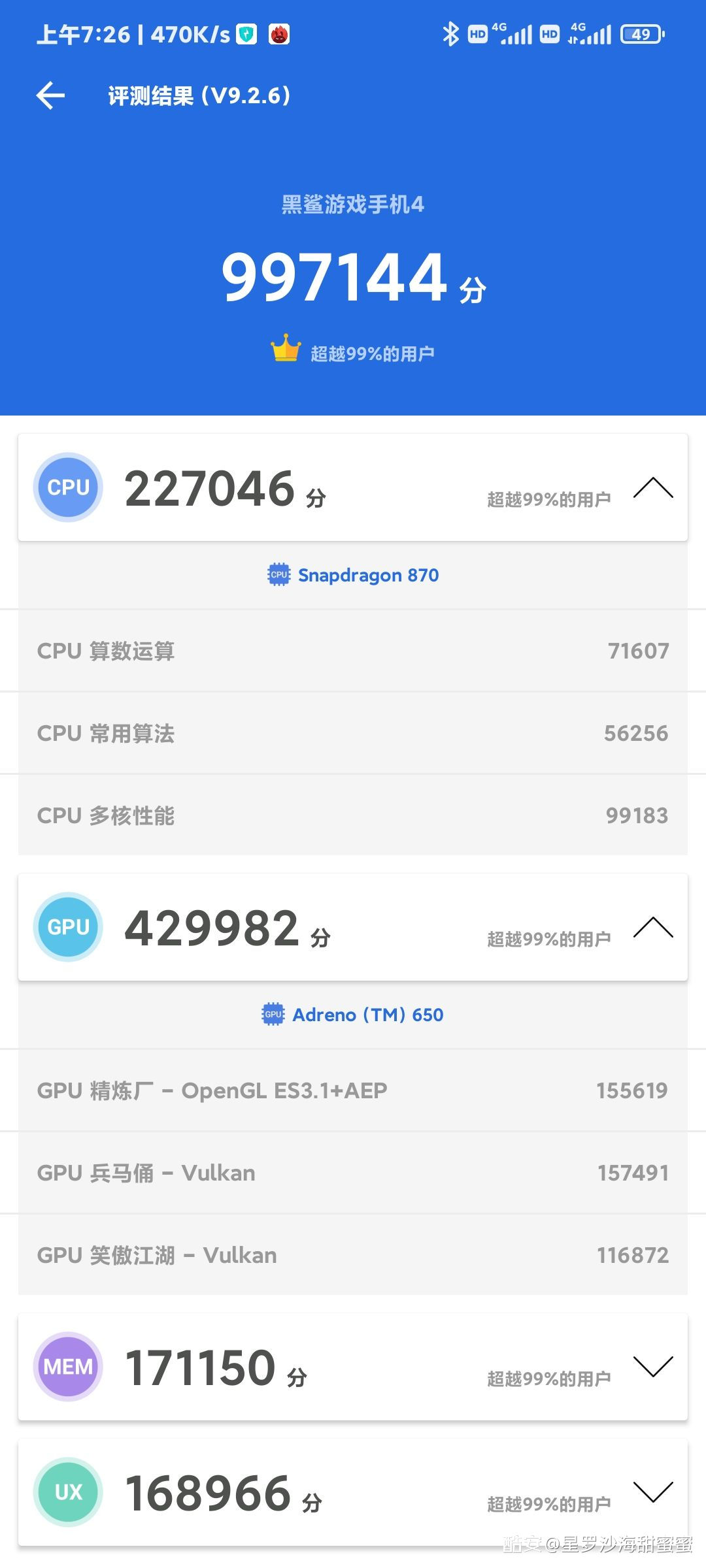Screen dimensions: 706x1568
Task: Expand the UX score section
Action: tap(653, 1492)
